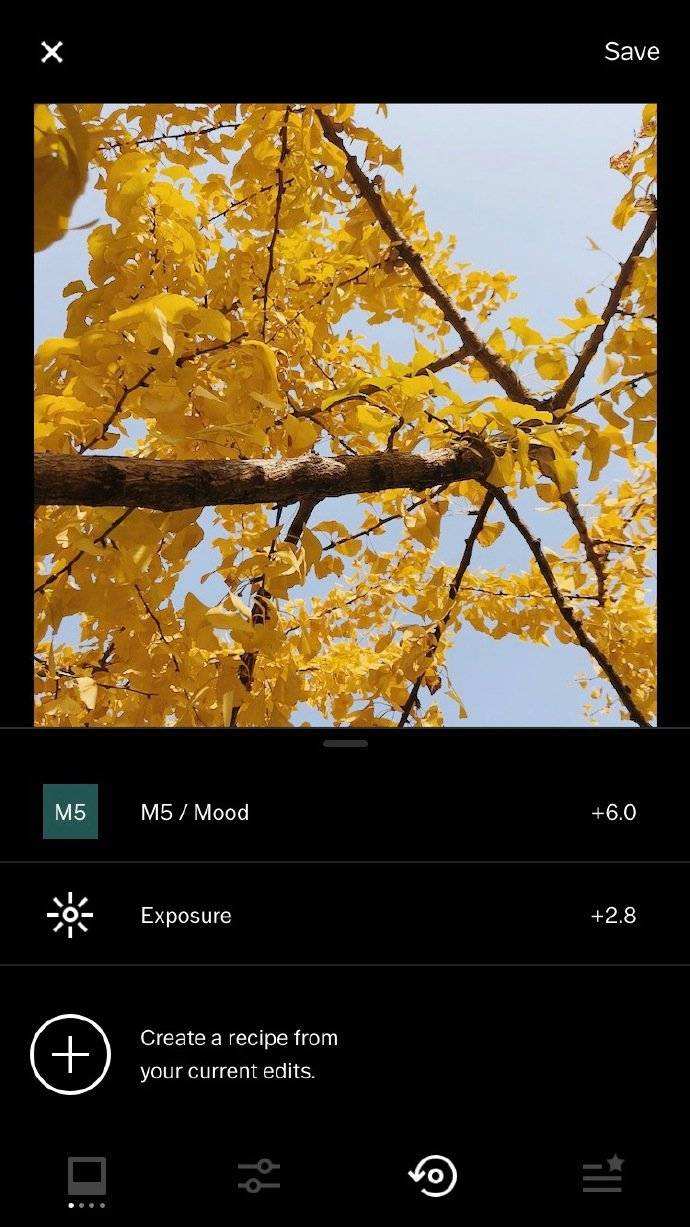Open the edit history tab
The width and height of the screenshot is (690, 1227).
[432, 1176]
